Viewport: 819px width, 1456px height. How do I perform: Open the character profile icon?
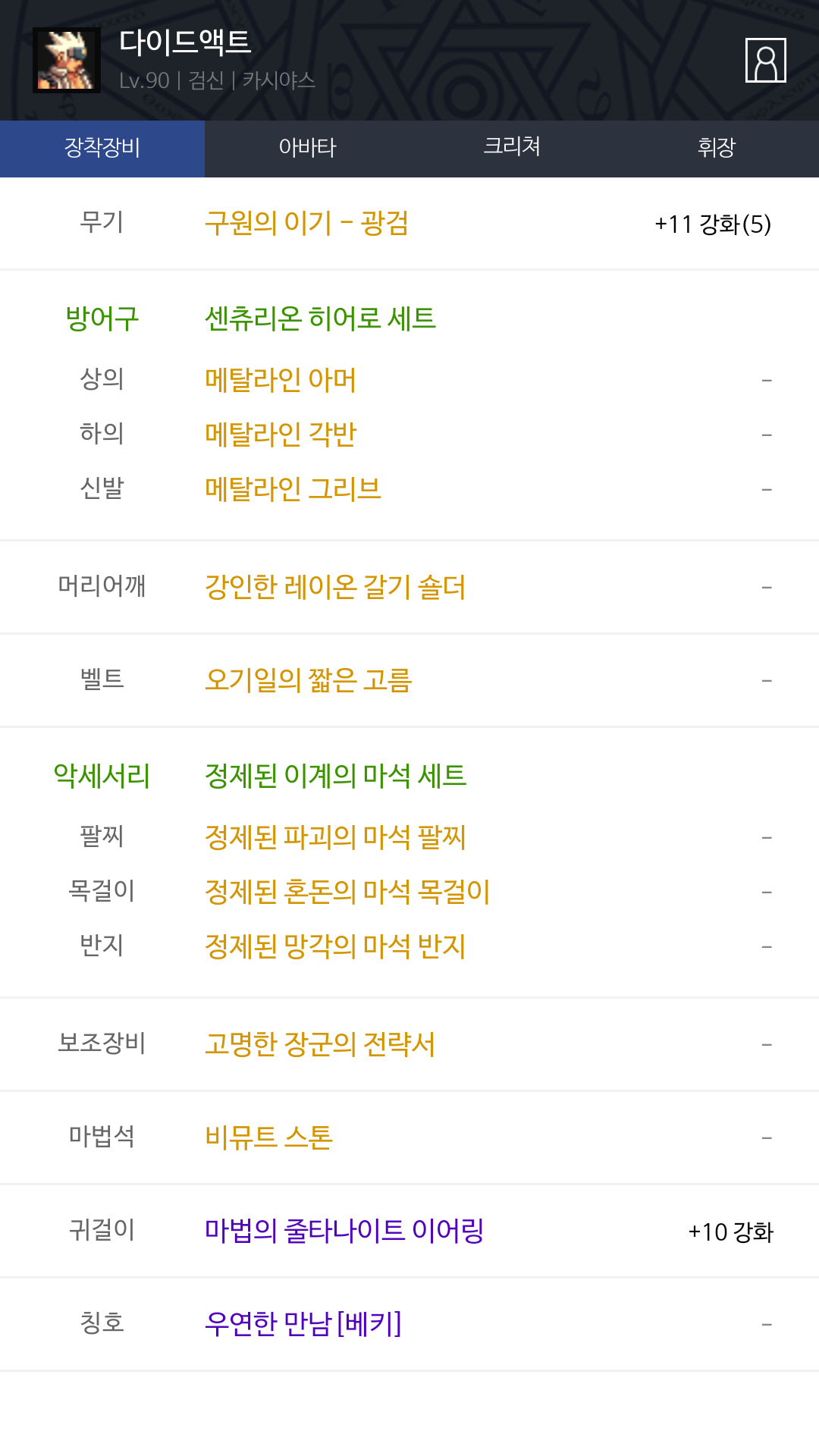(765, 60)
